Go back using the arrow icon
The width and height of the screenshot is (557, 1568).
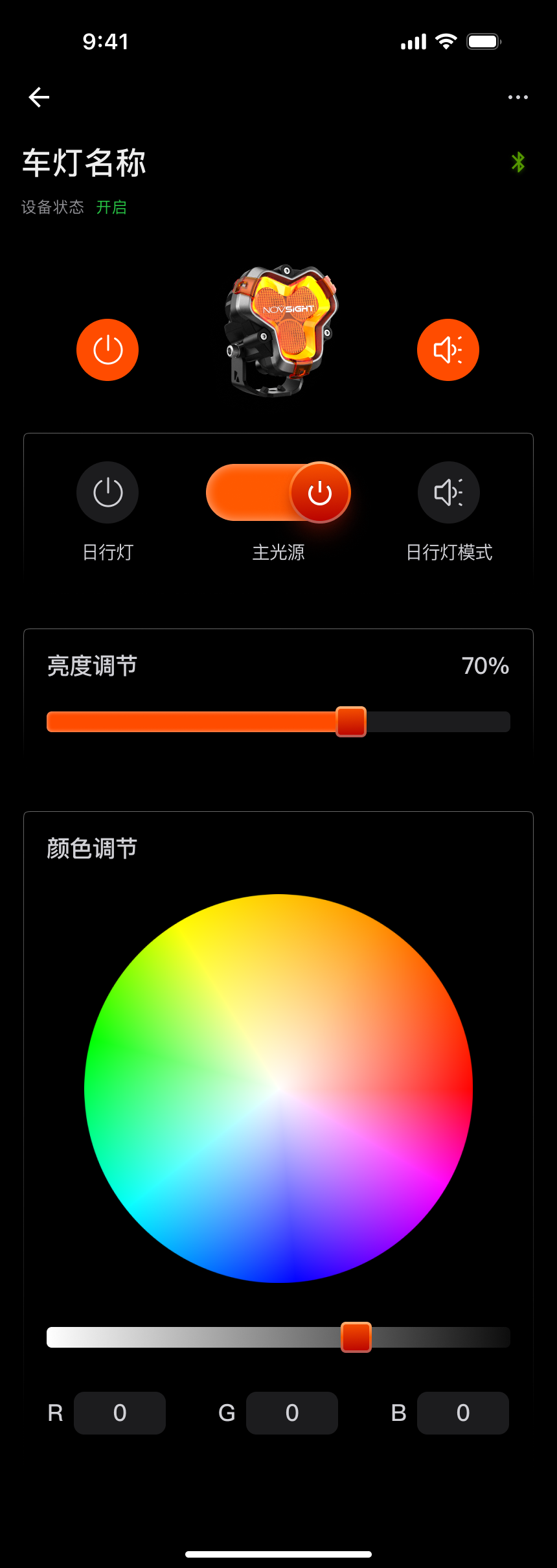pyautogui.click(x=40, y=97)
